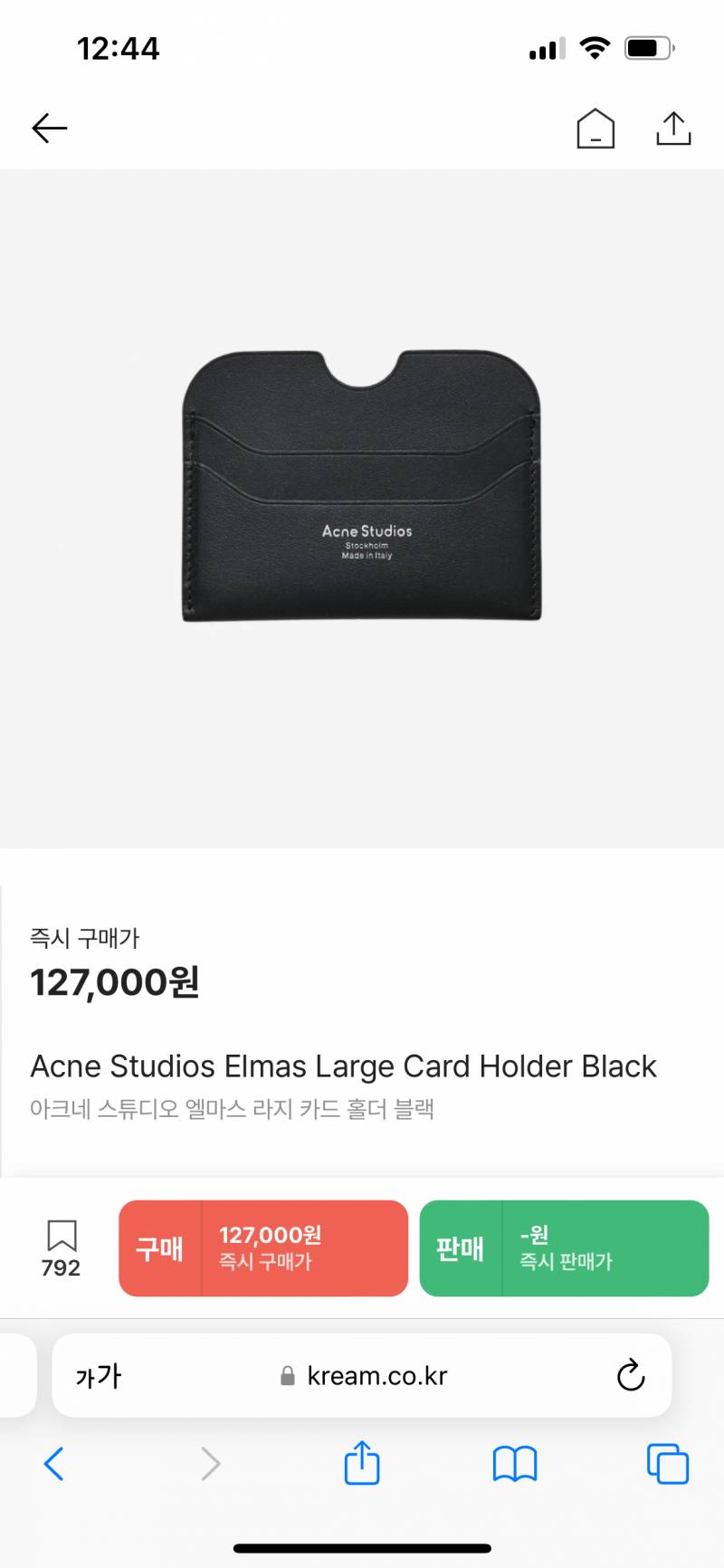Open the Acne Studios card holder image
724x1568 pixels.
[x=362, y=486]
